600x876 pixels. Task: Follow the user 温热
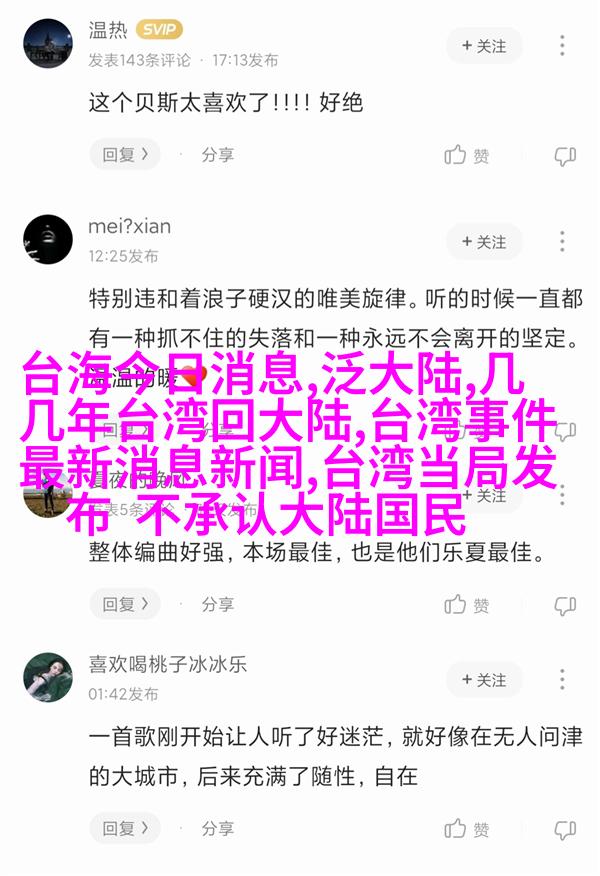click(x=485, y=46)
